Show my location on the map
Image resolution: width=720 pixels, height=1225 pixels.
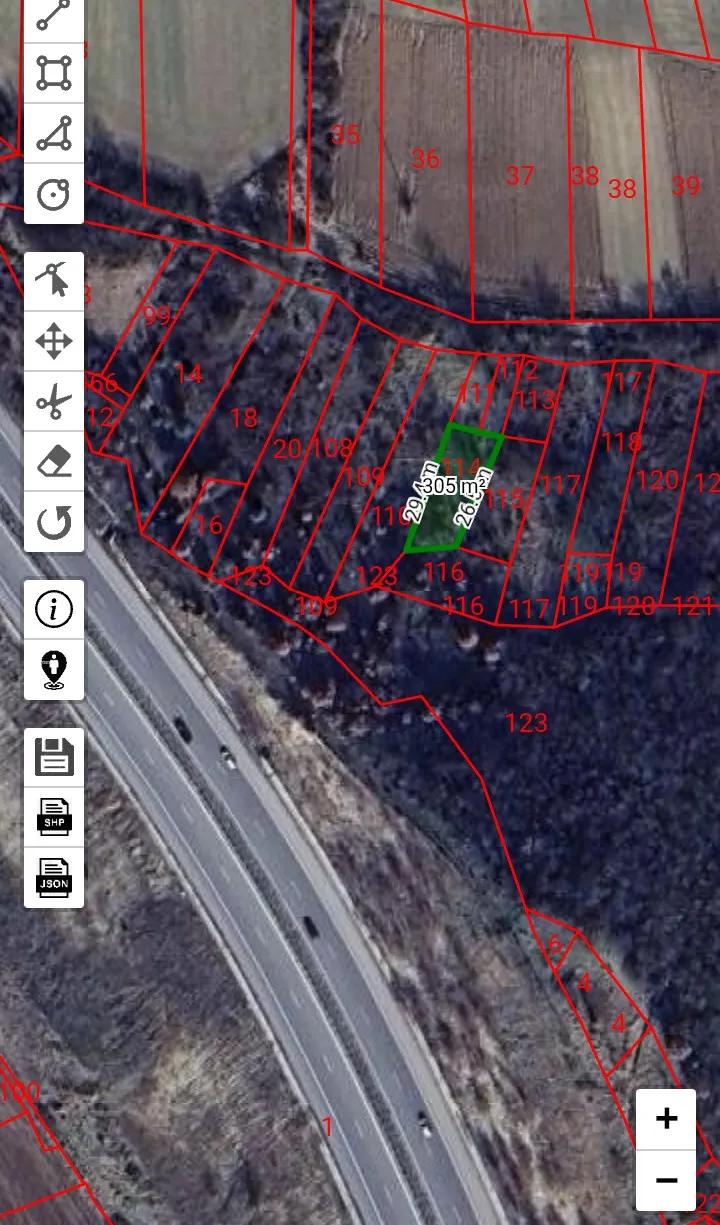pyautogui.click(x=54, y=669)
